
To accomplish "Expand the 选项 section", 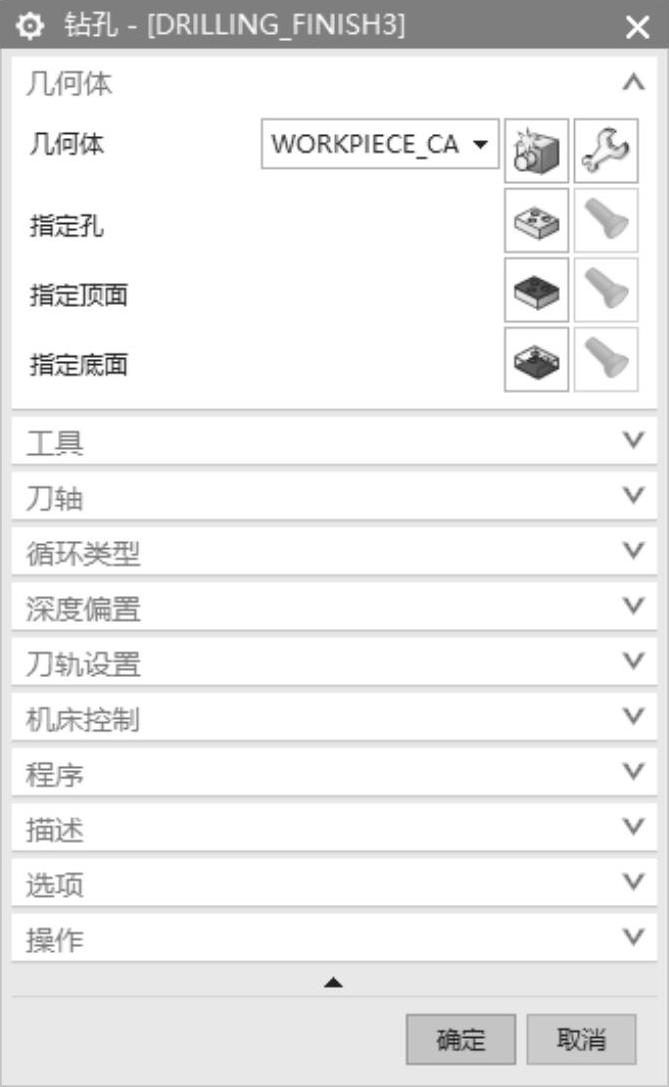I will pos(632,883).
